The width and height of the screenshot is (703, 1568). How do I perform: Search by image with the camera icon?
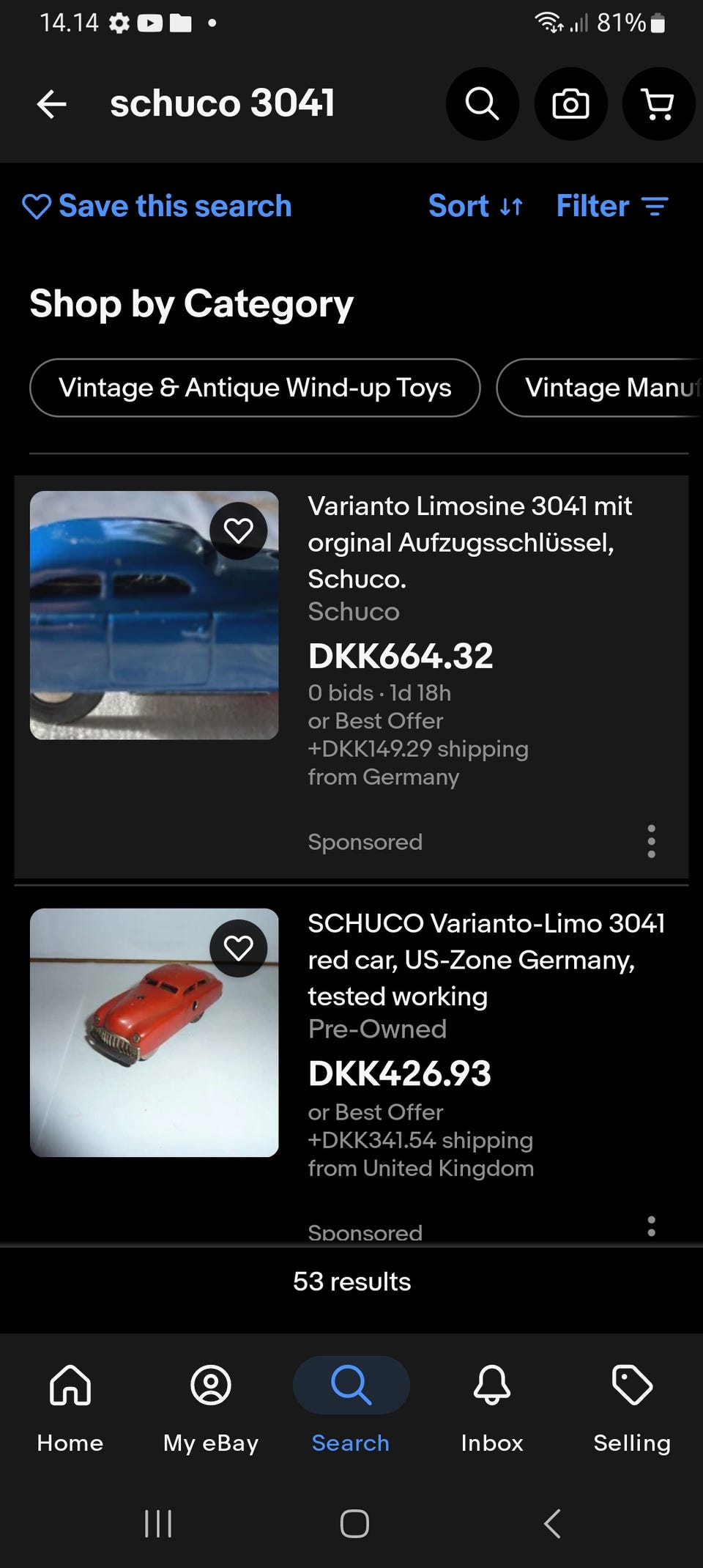click(x=570, y=104)
